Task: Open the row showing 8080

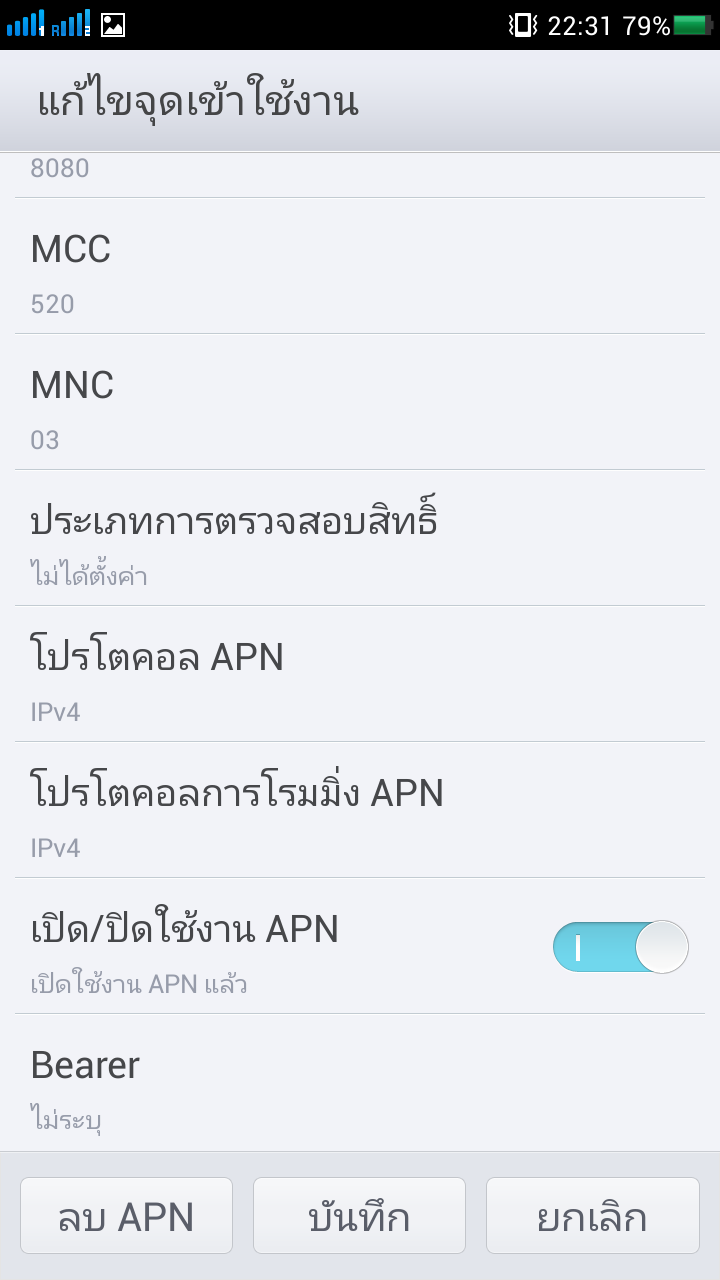Action: pos(360,175)
